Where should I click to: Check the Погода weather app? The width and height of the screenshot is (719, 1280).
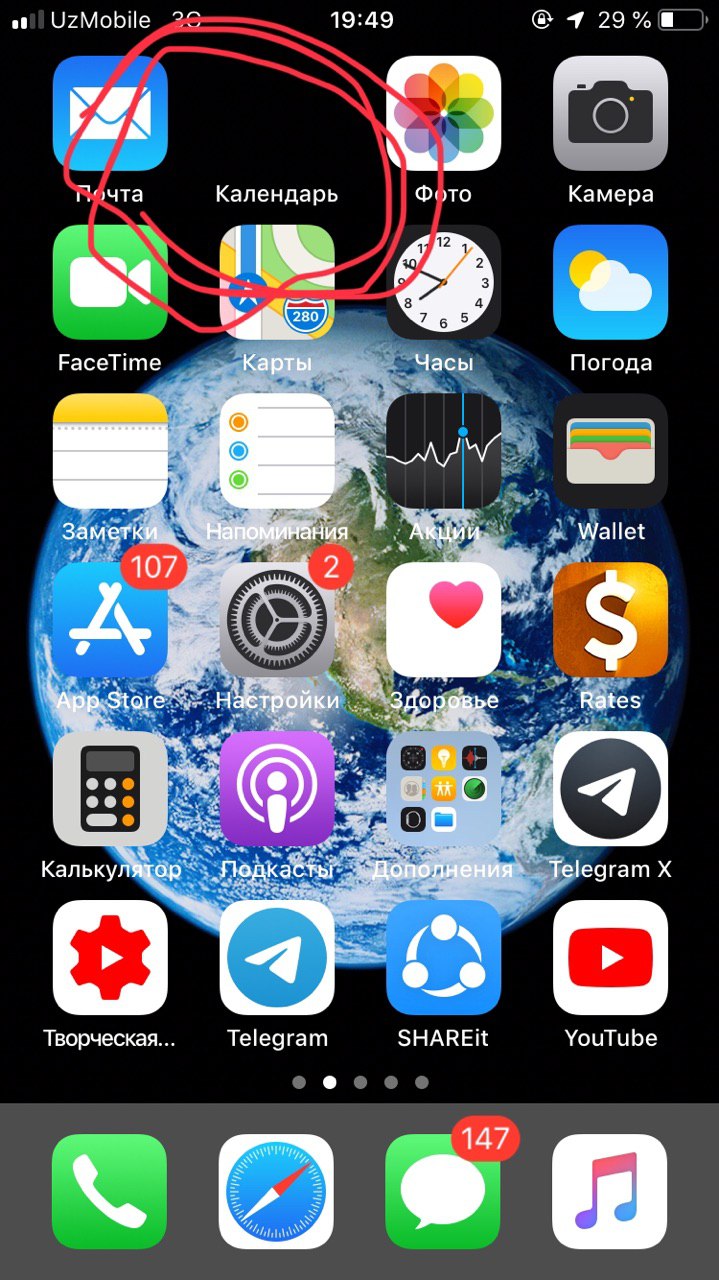610,282
